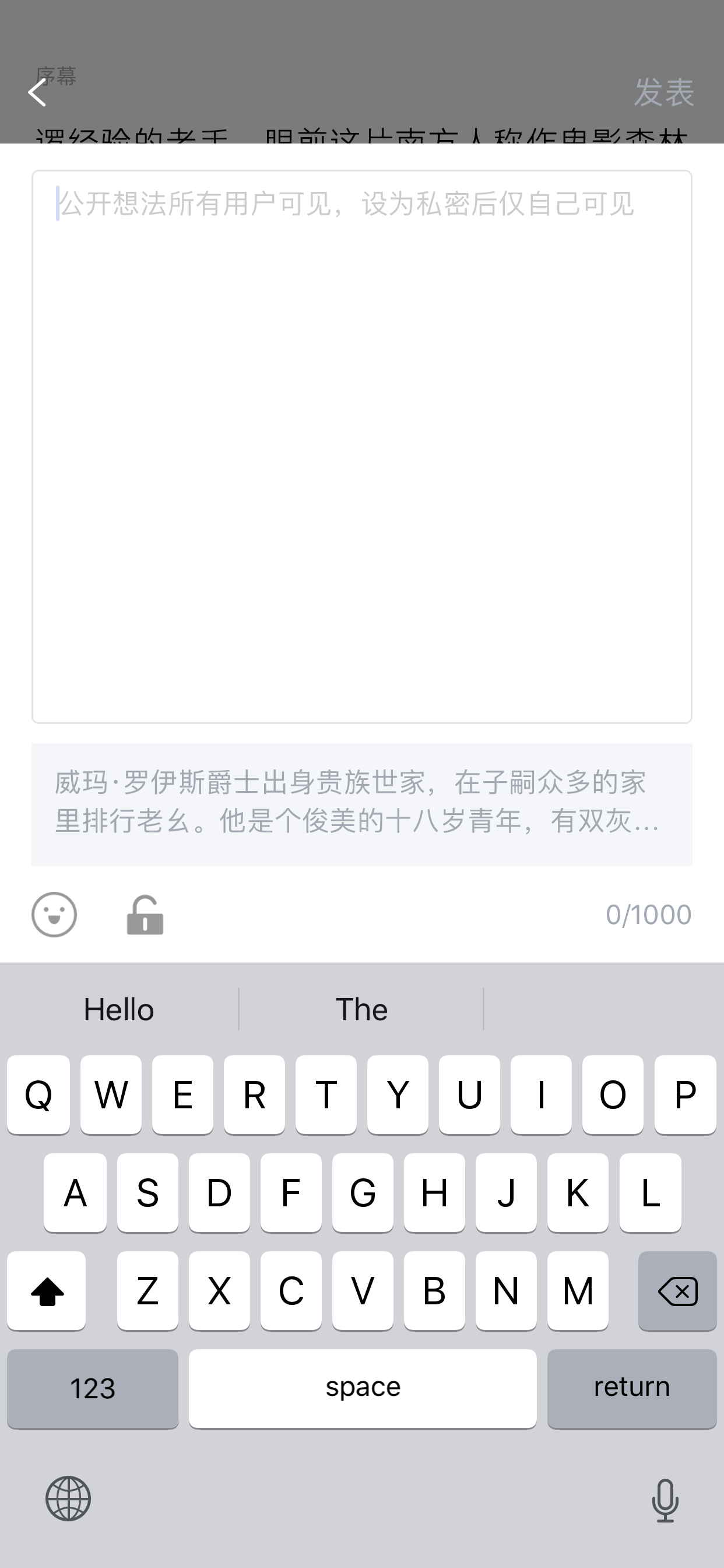This screenshot has height=1568, width=724.
Task: Tap the space bar
Action: click(x=363, y=1388)
